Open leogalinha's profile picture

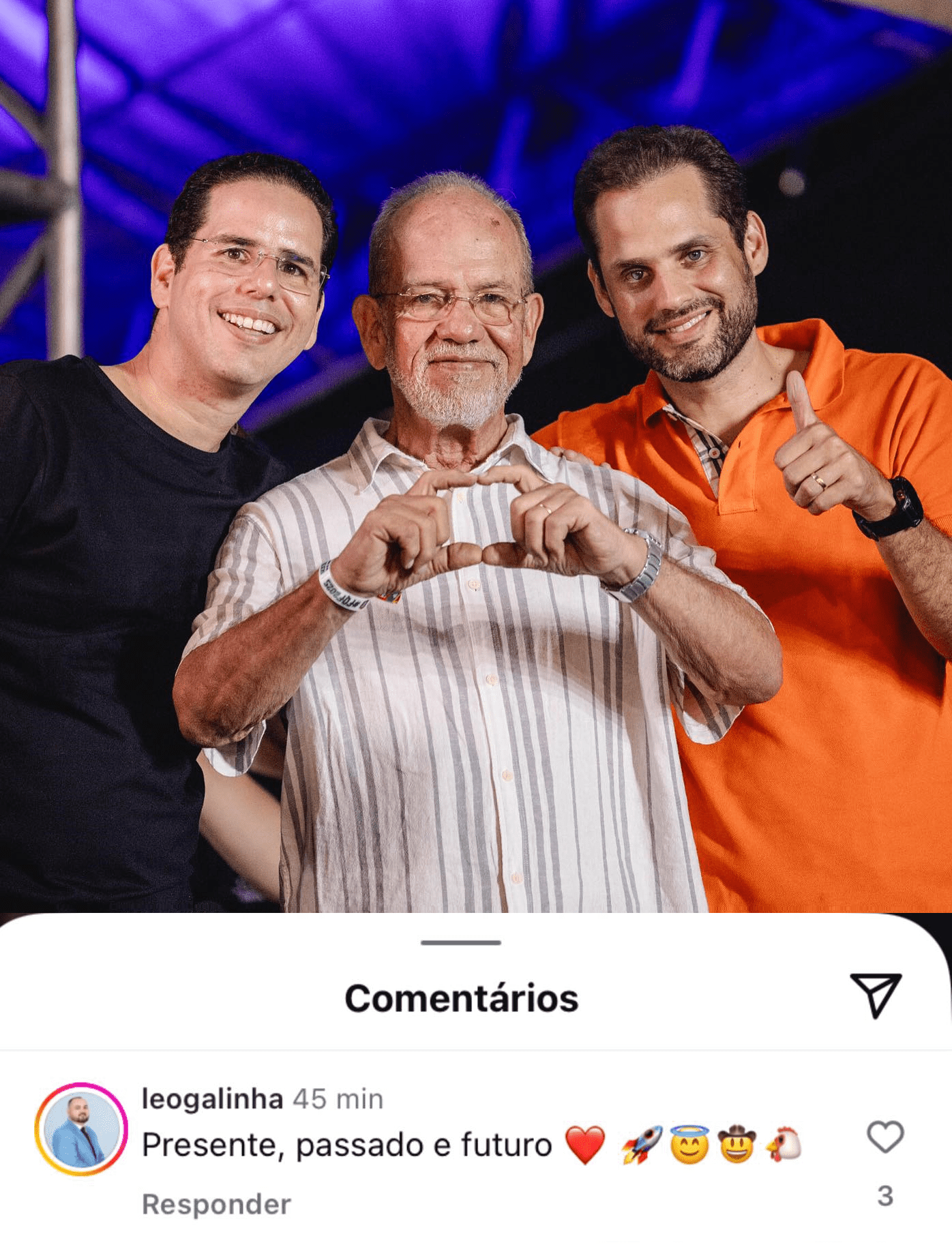point(81,1129)
